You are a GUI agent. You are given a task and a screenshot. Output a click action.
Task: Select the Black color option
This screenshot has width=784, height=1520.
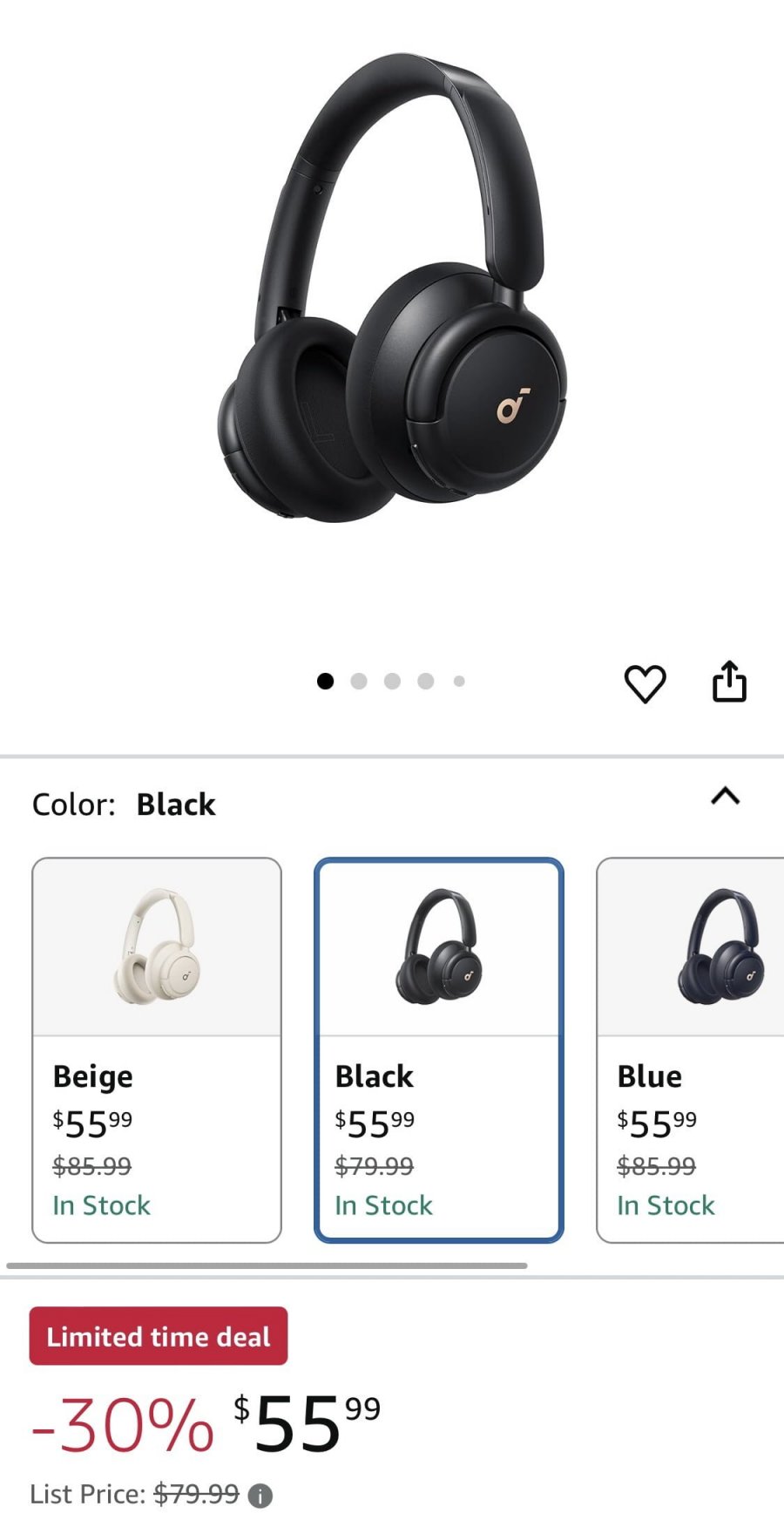[x=439, y=1049]
